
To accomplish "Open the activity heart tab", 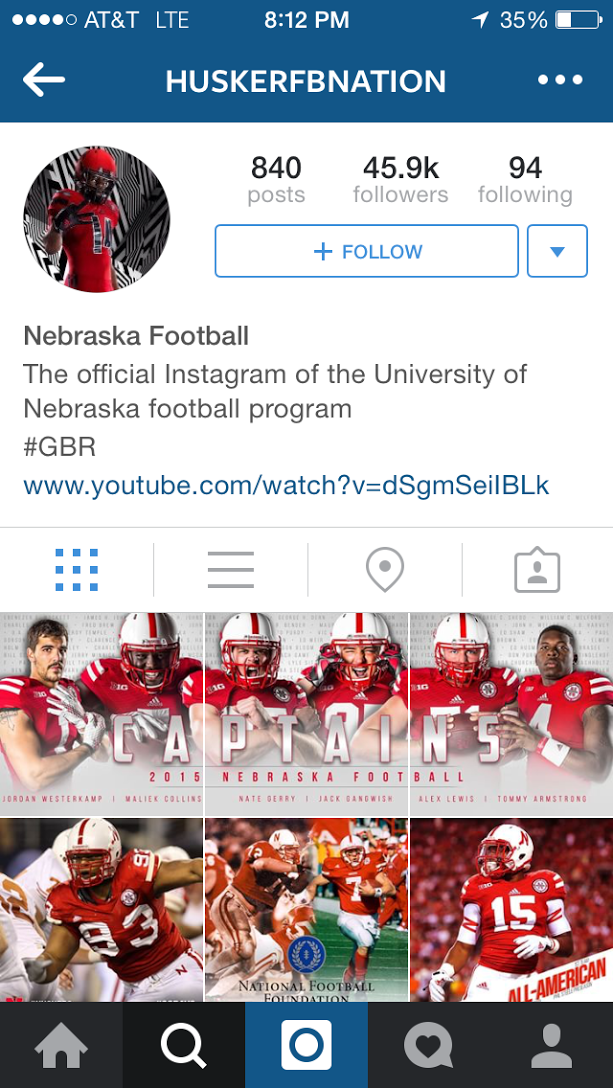I will coord(429,1046).
